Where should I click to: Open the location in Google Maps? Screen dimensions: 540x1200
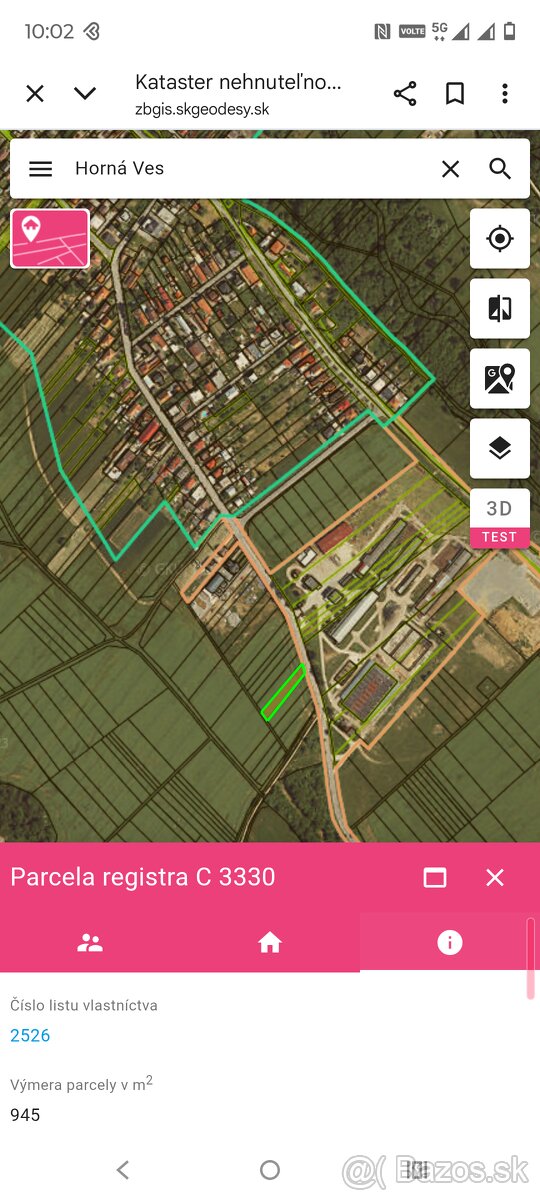point(500,378)
